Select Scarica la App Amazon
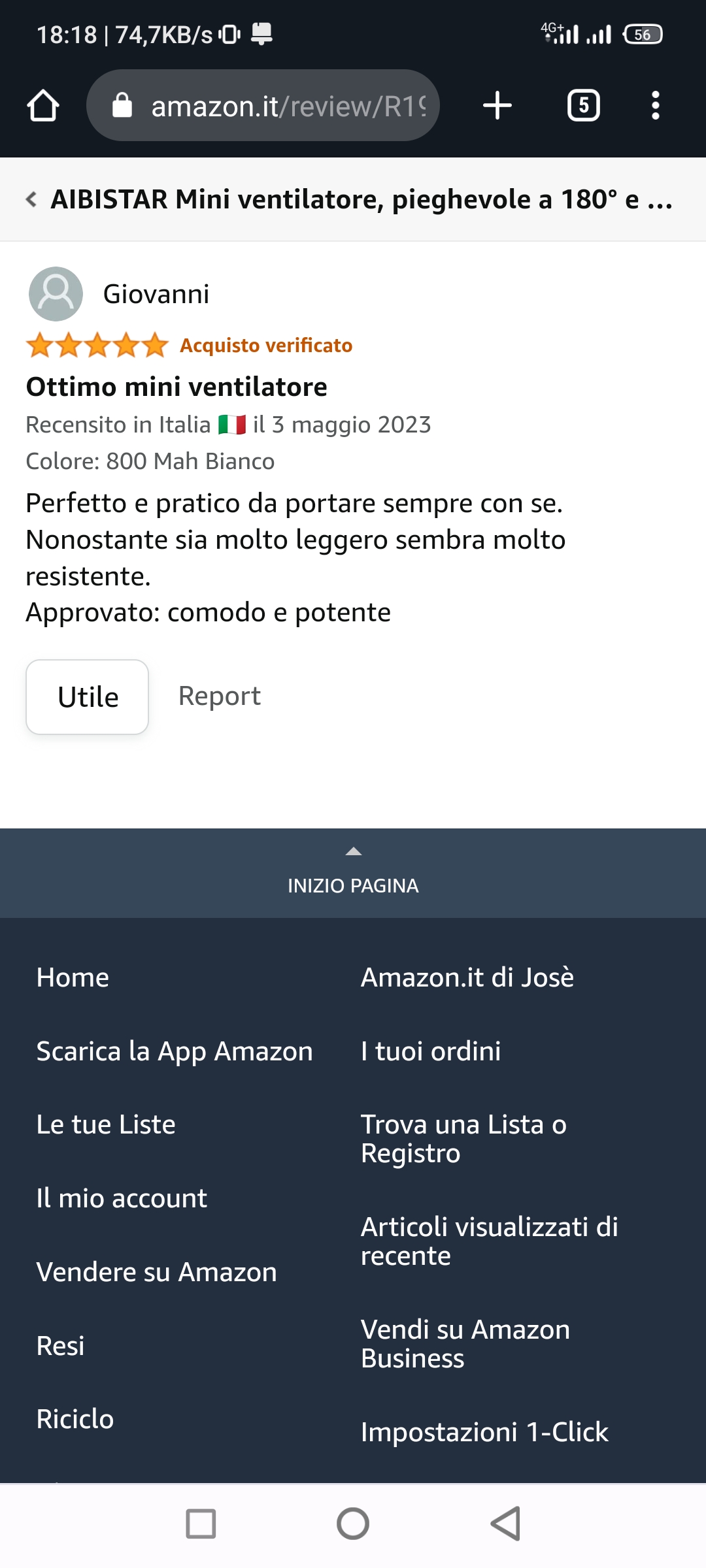The height and width of the screenshot is (1568, 706). pos(175,1051)
